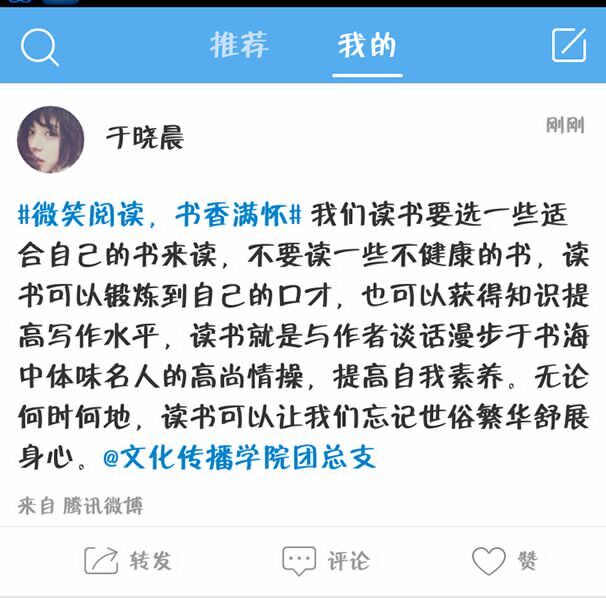Like the post with 赞
This screenshot has height=598, width=606.
click(505, 561)
